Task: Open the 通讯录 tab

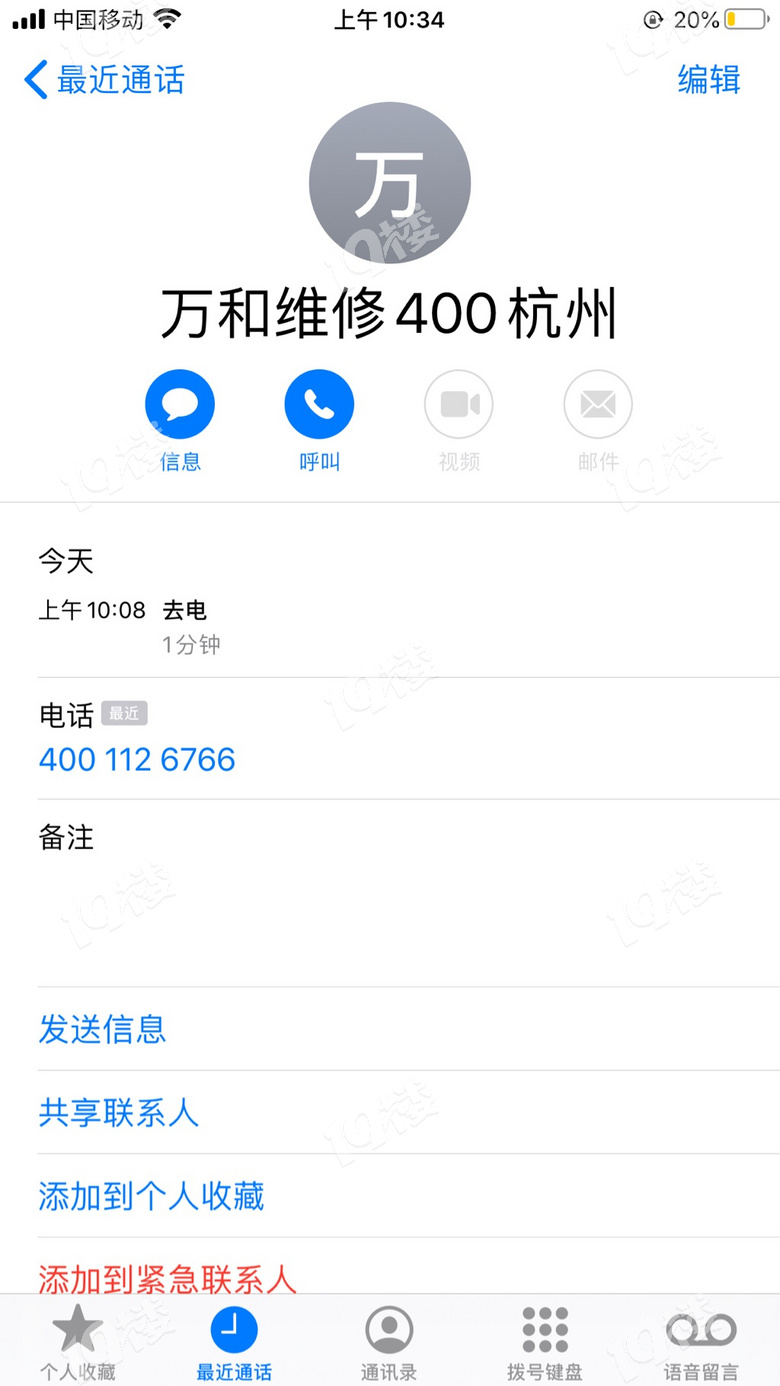Action: point(389,1343)
